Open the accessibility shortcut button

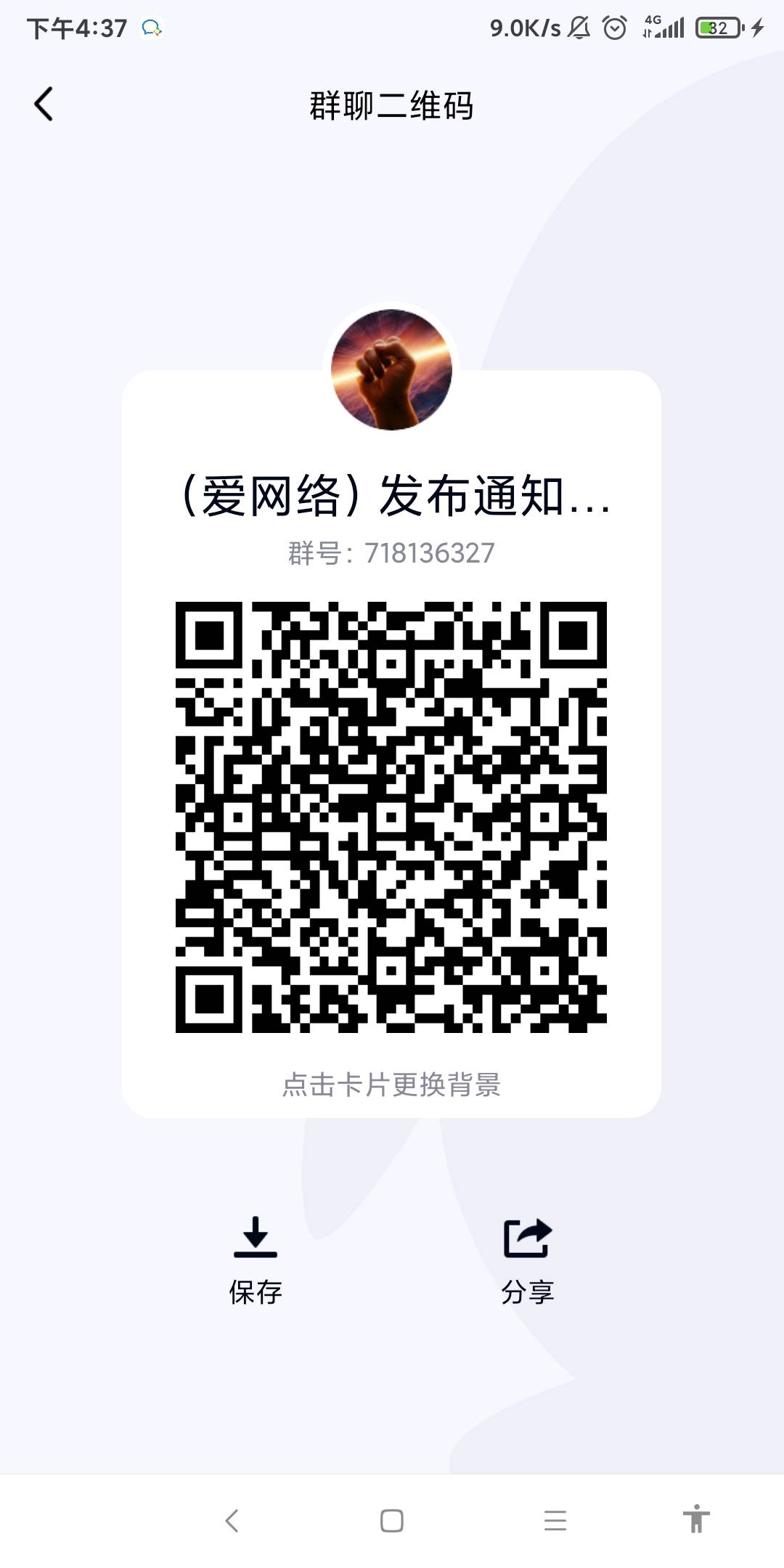coord(695,1519)
